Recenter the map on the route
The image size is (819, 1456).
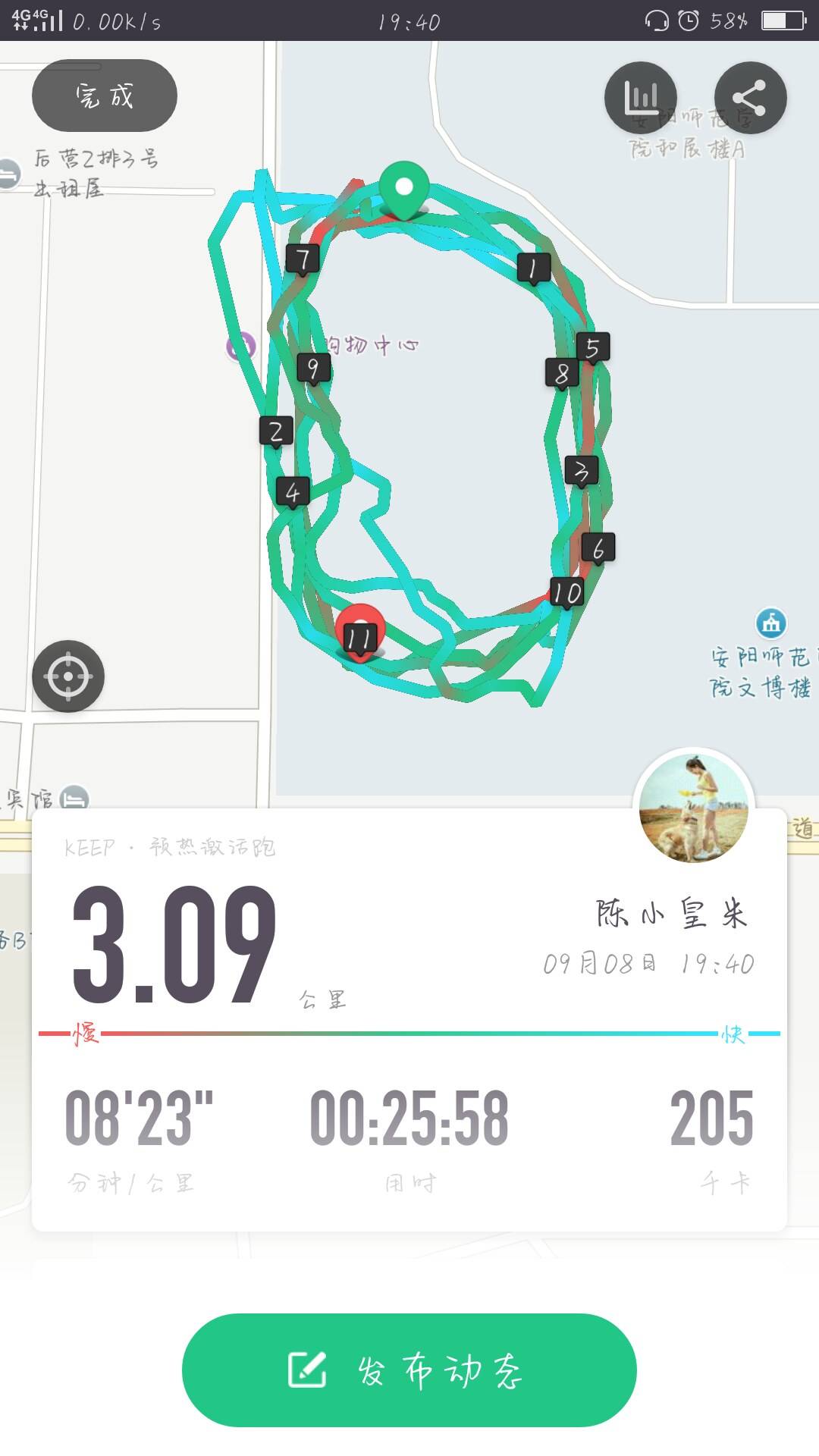(68, 676)
